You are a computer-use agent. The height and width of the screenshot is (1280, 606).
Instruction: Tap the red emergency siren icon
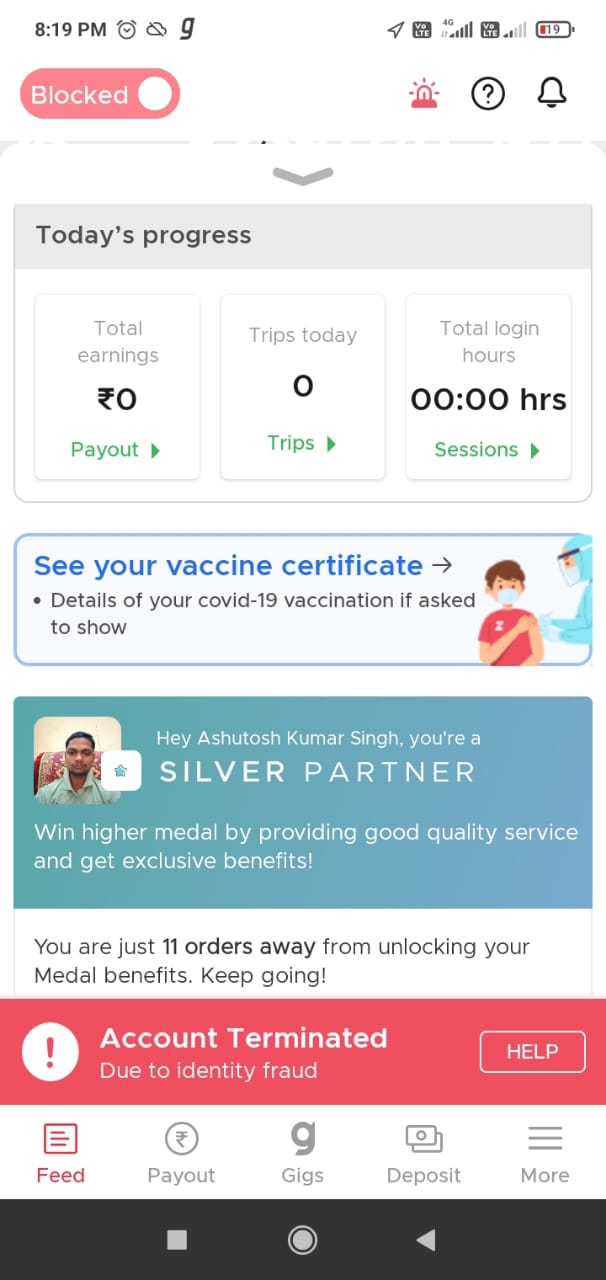point(424,94)
